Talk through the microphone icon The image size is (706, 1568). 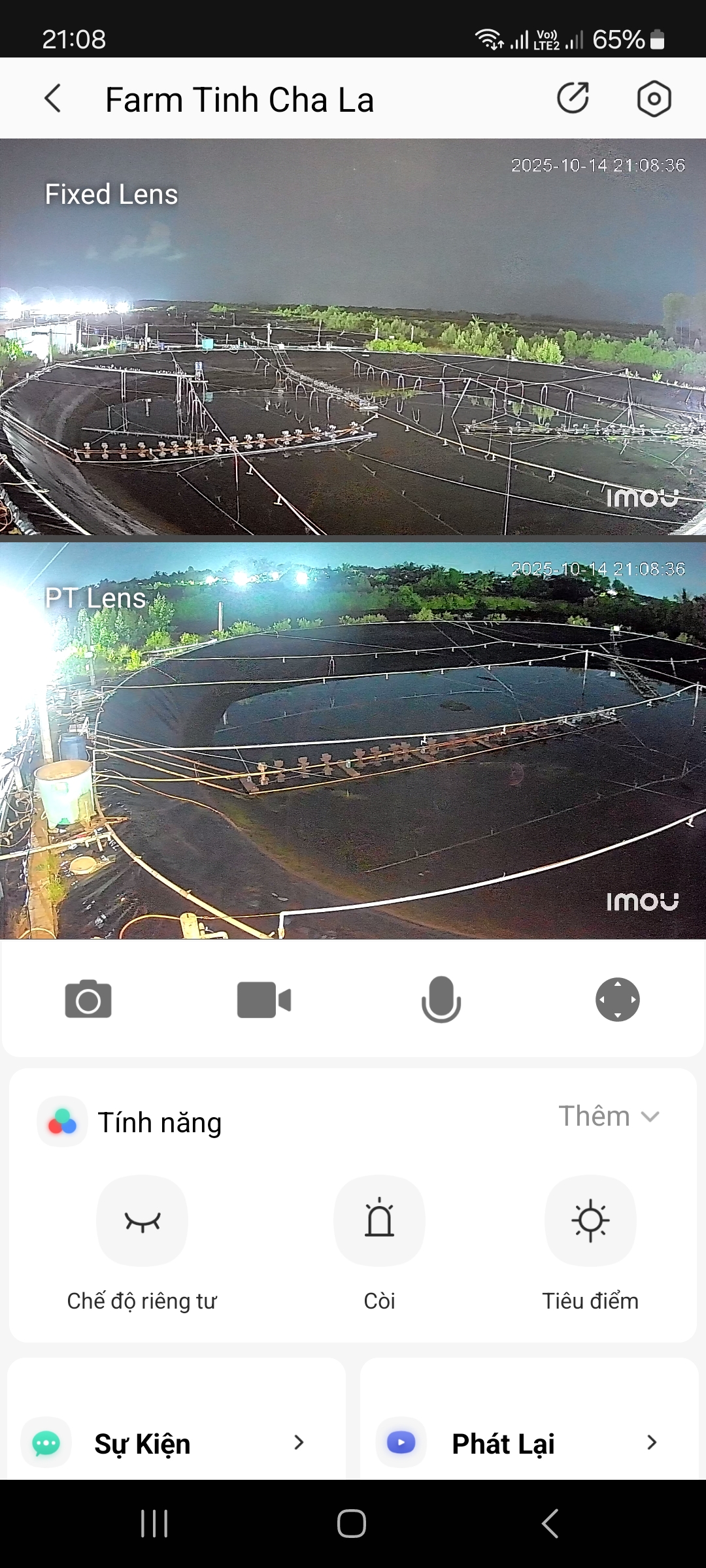click(441, 1000)
